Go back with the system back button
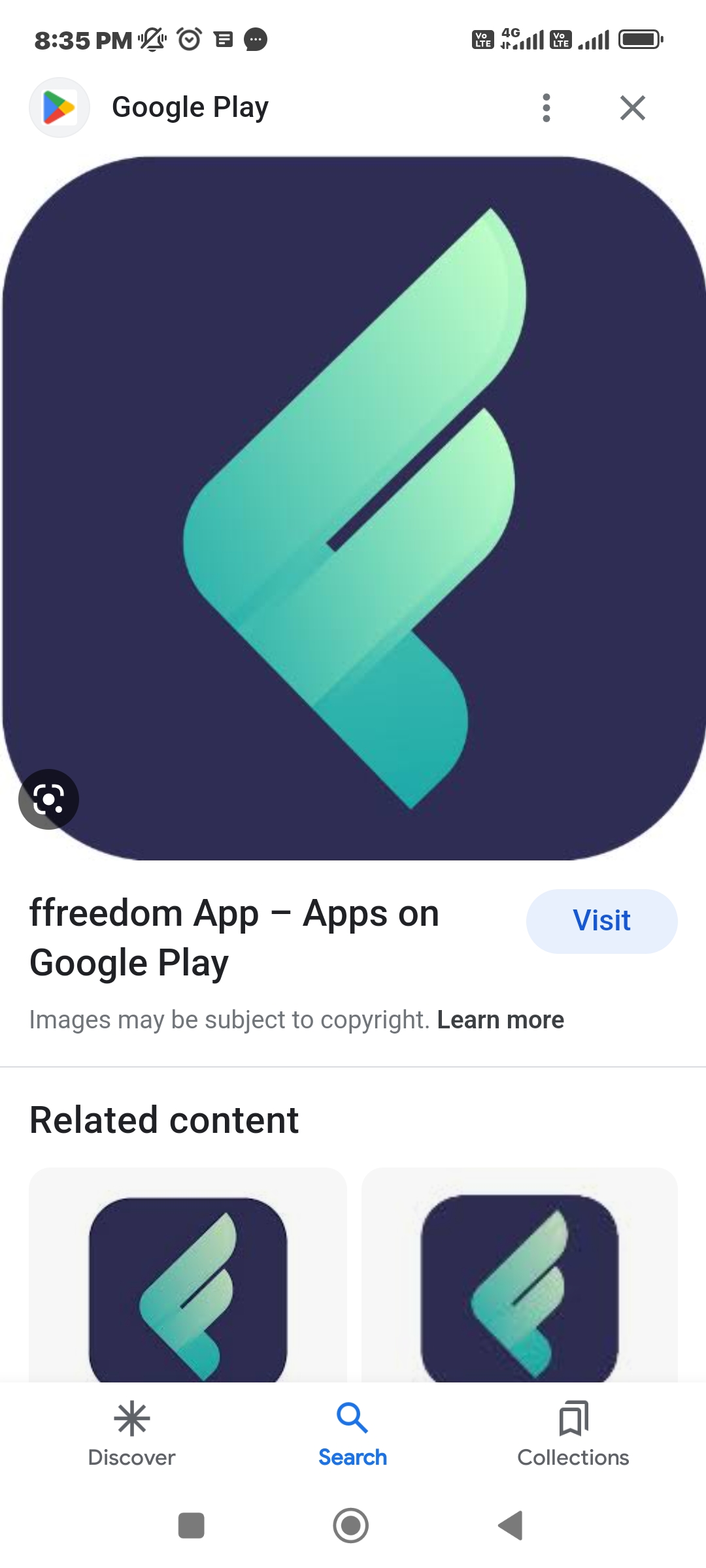The height and width of the screenshot is (1568, 706). (x=511, y=1526)
